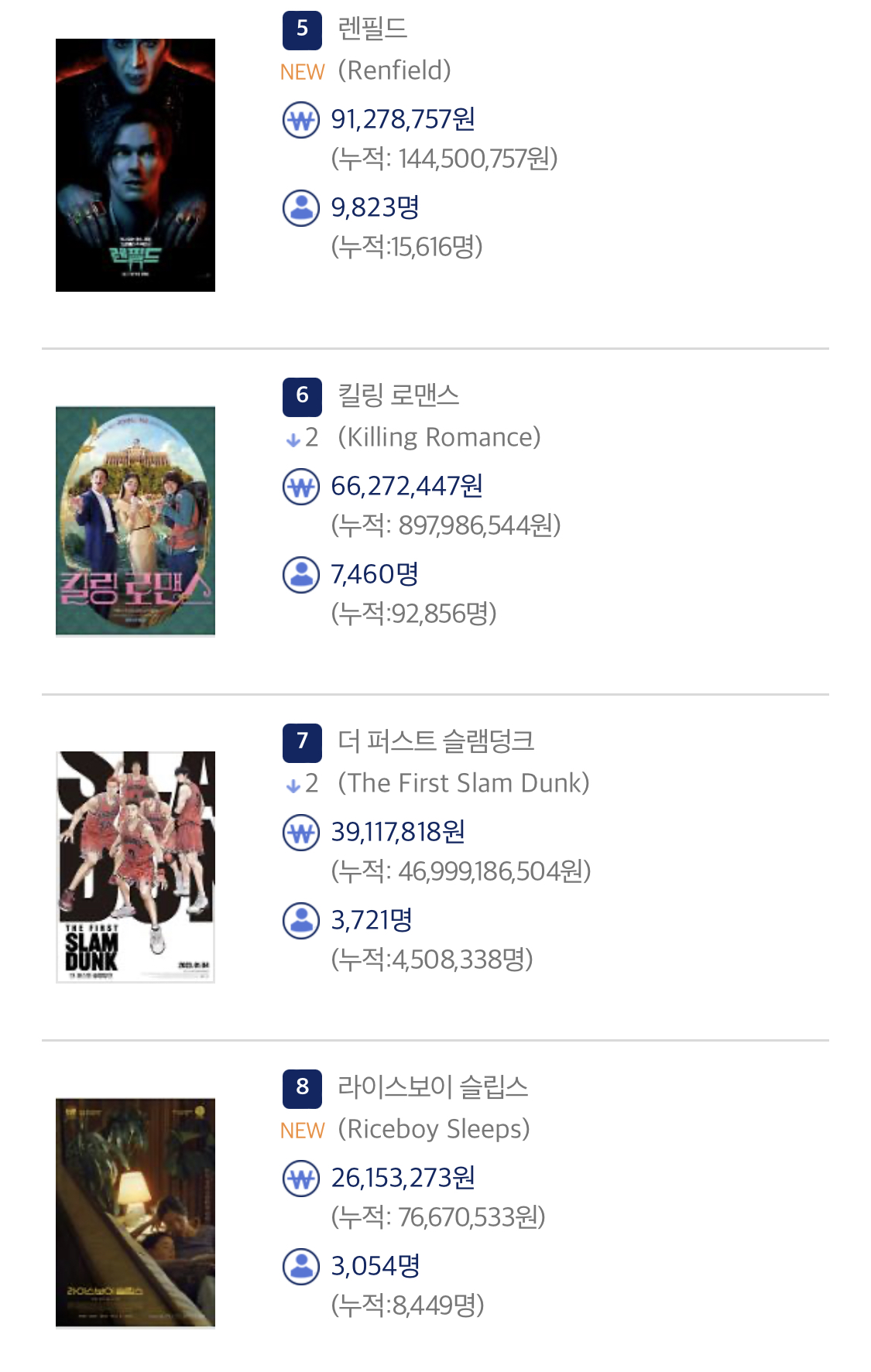
Task: Click the audience person icon for Renfield
Action: (x=300, y=207)
